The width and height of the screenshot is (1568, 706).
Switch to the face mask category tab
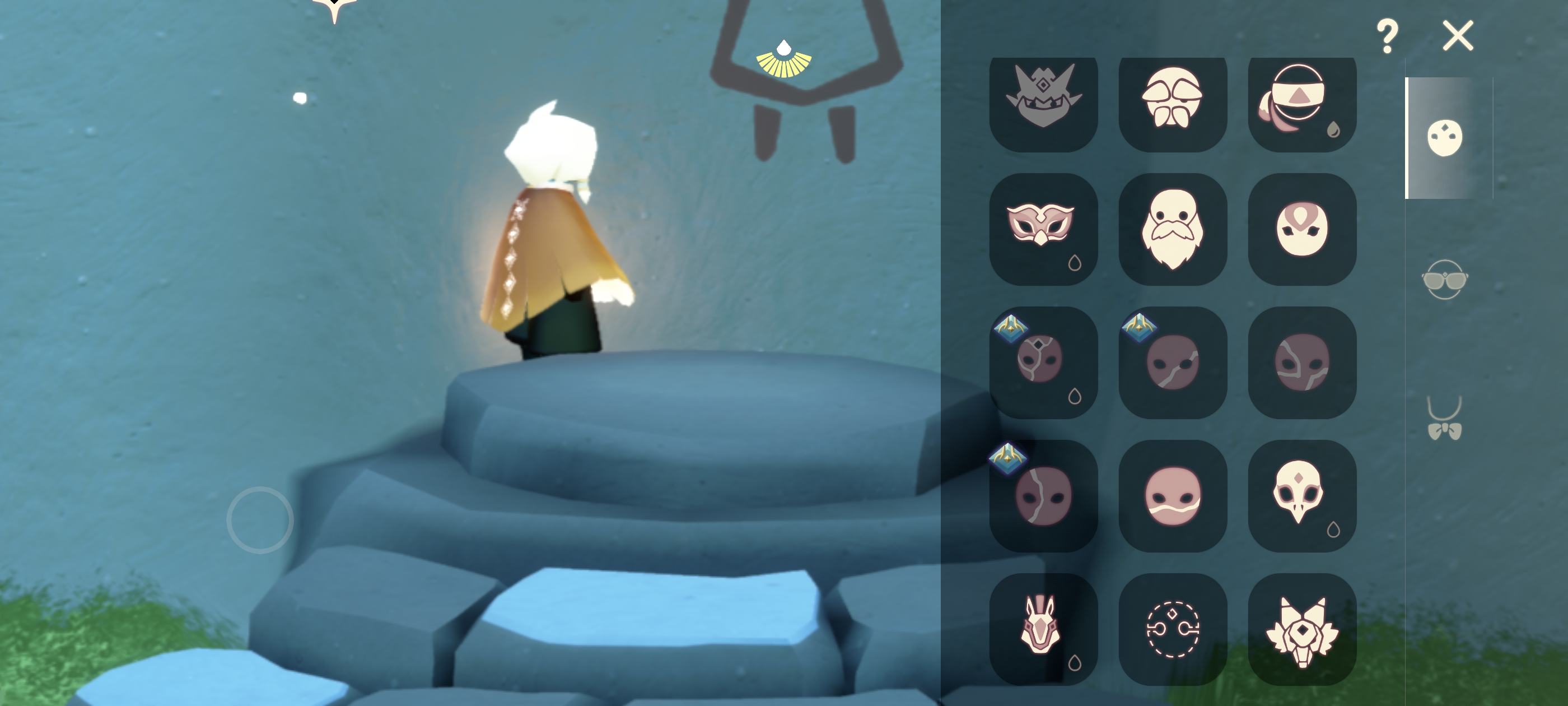click(x=1444, y=138)
